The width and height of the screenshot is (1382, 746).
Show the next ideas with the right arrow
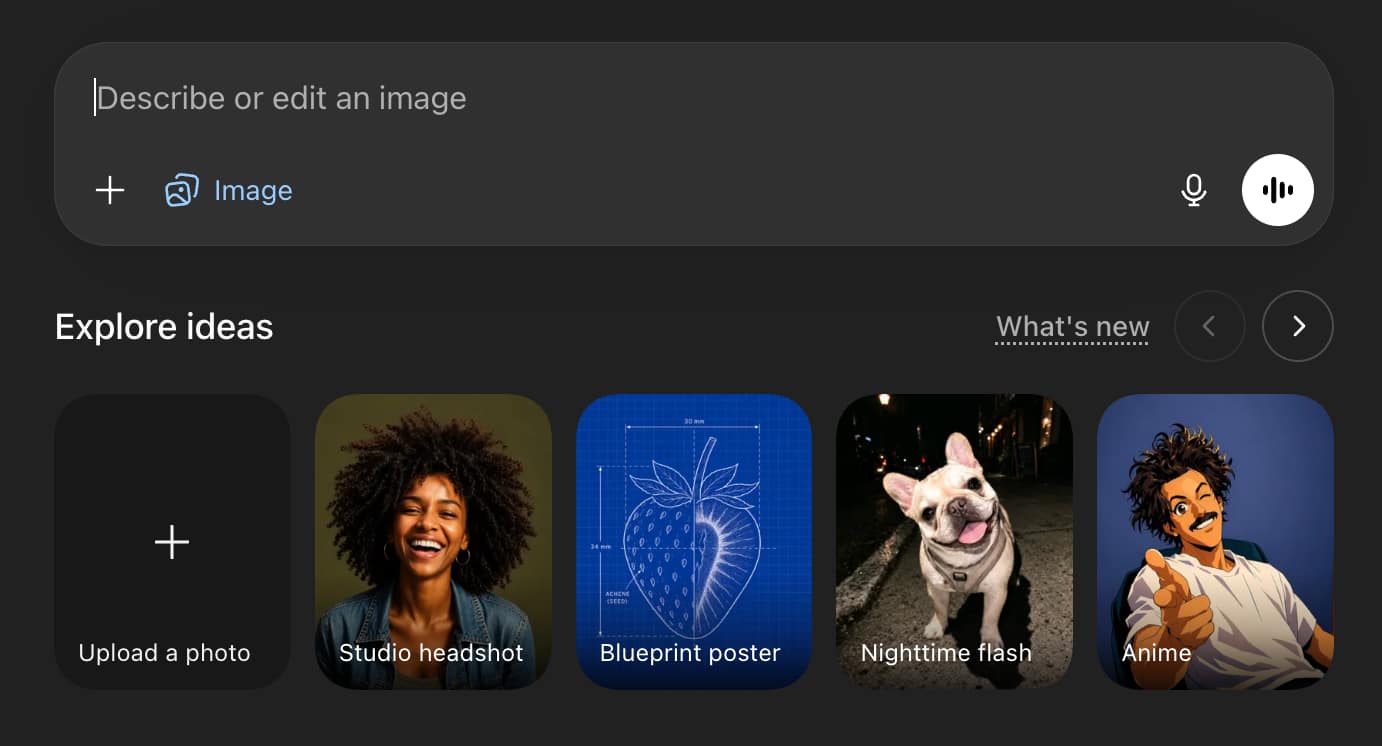click(1297, 326)
